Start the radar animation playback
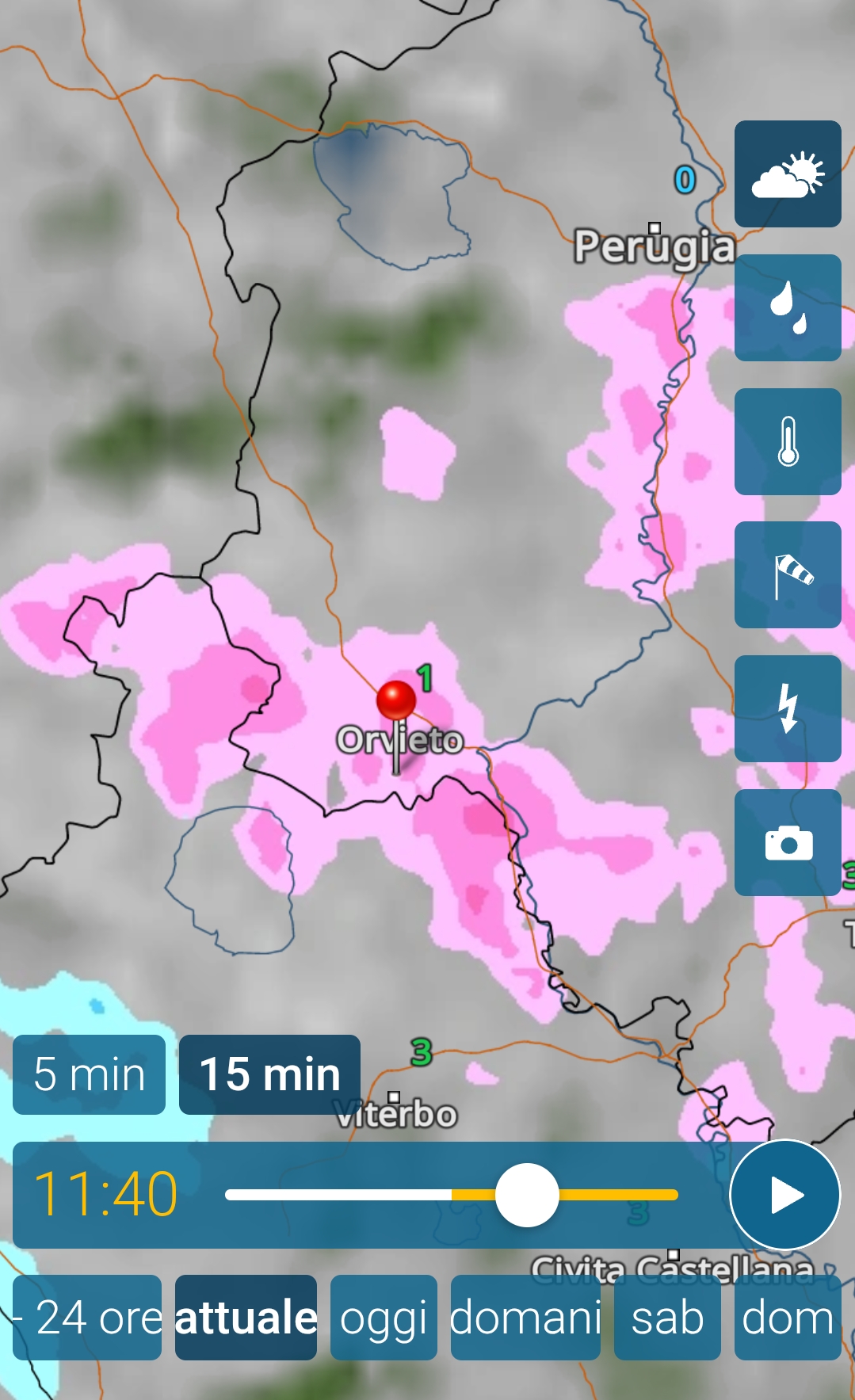855x1400 pixels. click(784, 1195)
